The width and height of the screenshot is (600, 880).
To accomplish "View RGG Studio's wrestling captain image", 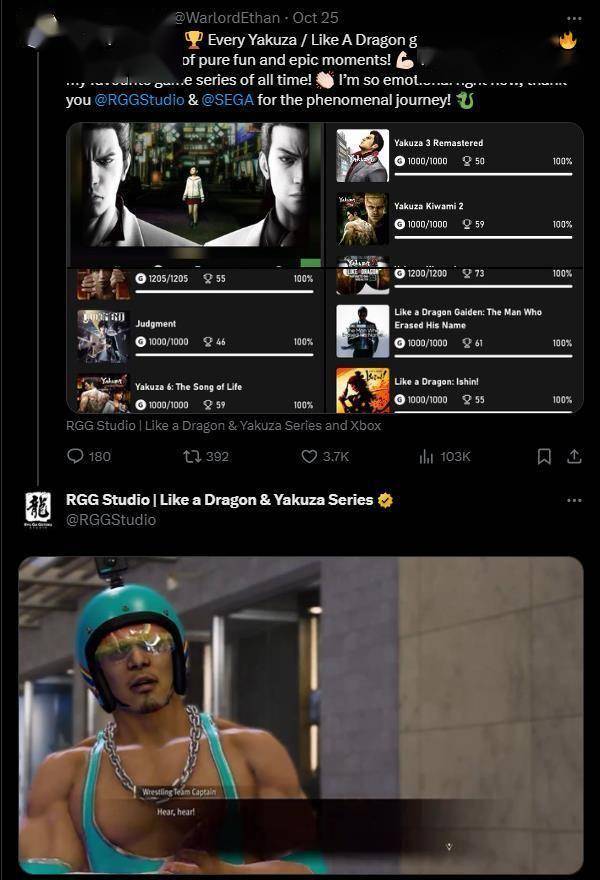I will click(300, 714).
